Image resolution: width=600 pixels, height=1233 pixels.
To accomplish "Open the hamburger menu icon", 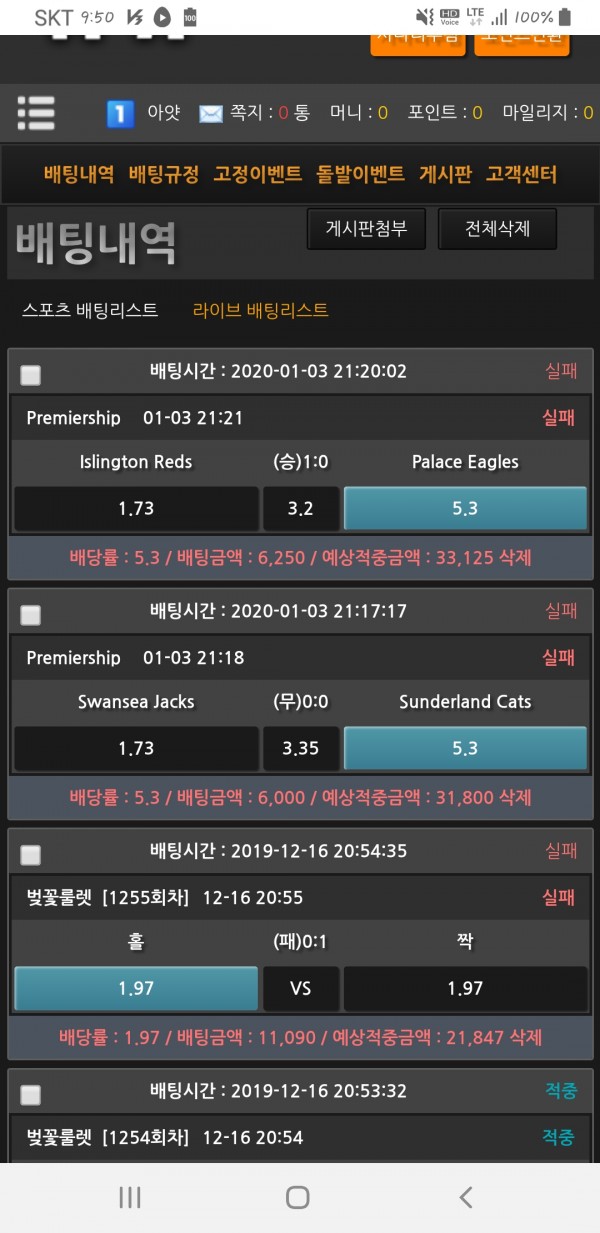I will click(36, 113).
